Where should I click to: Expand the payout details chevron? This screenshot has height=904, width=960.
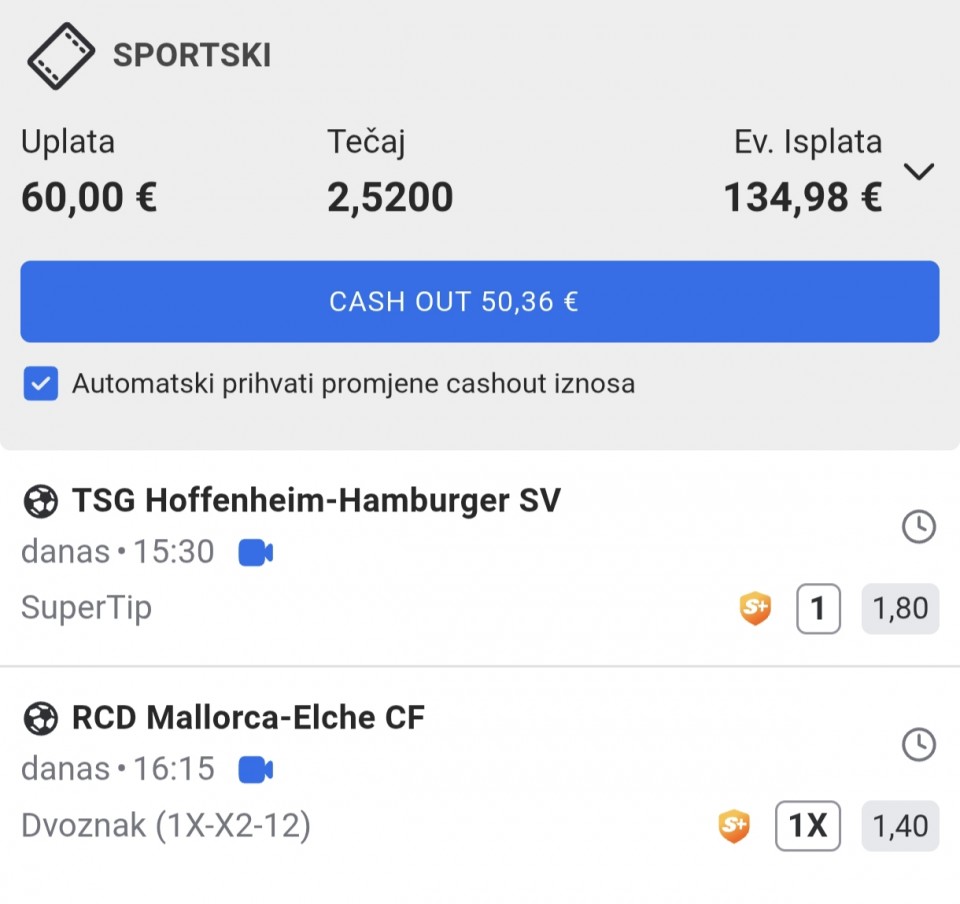[x=918, y=172]
